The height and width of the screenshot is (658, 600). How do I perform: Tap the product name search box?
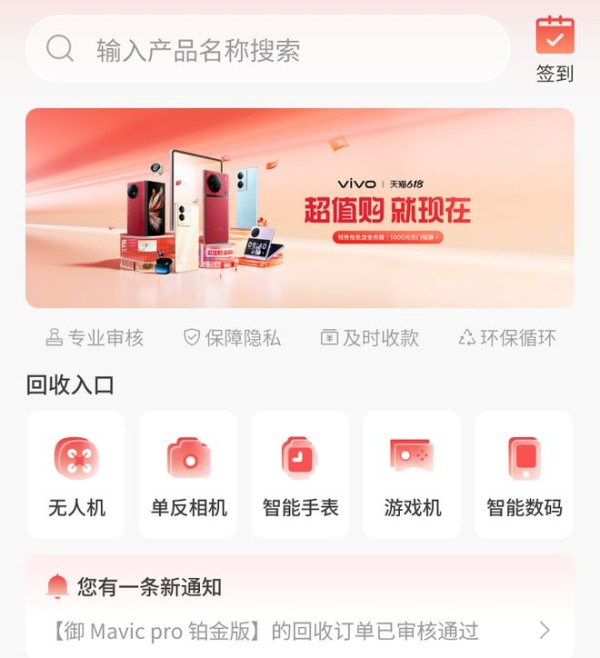[x=267, y=50]
